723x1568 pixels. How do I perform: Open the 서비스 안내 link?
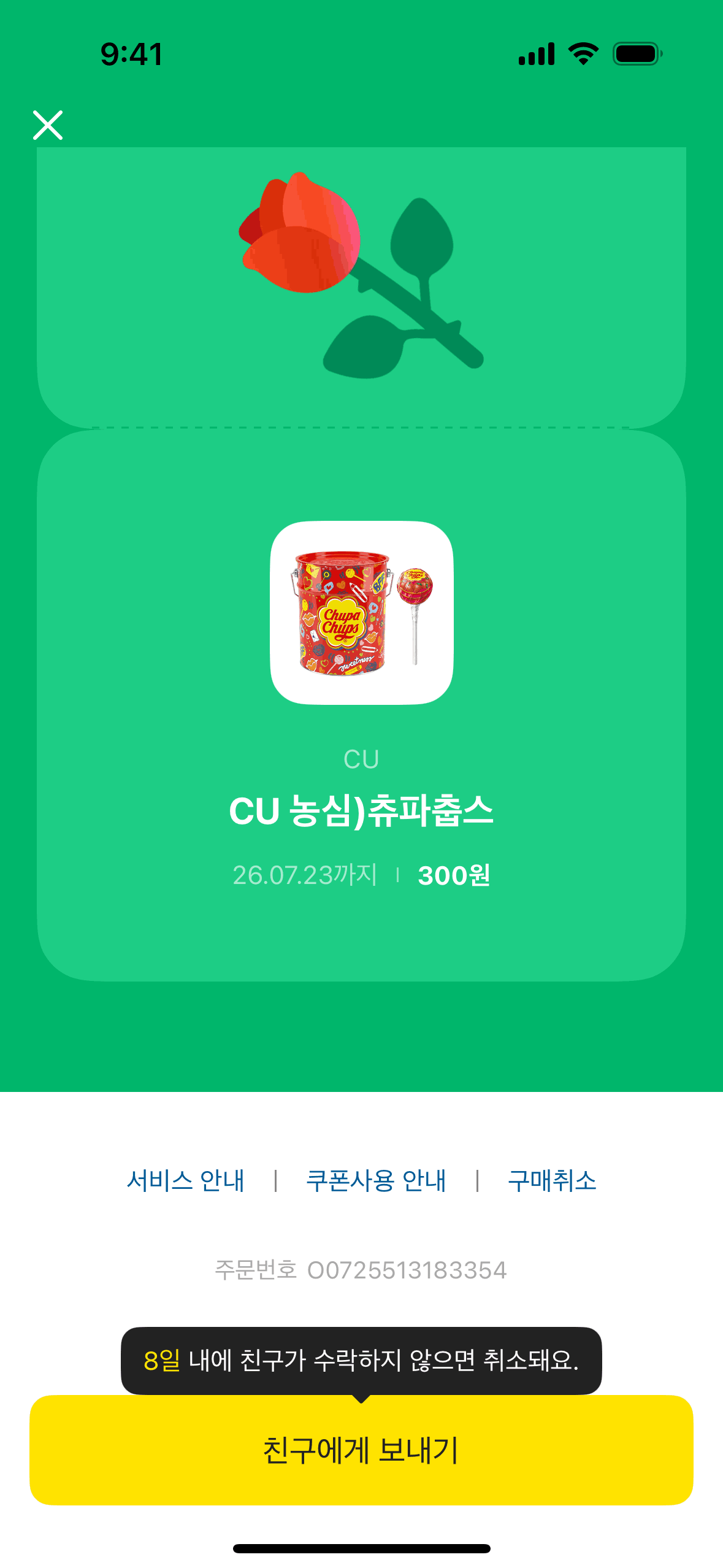185,1180
